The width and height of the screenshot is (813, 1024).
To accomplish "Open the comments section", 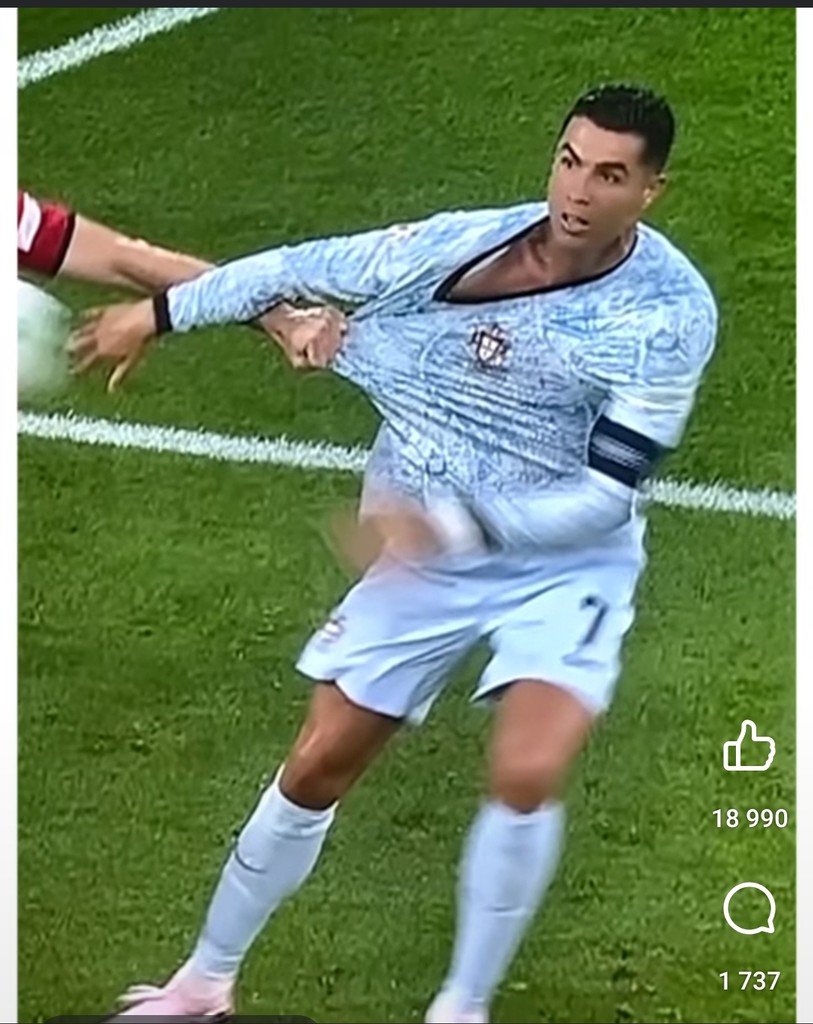I will pos(749,908).
